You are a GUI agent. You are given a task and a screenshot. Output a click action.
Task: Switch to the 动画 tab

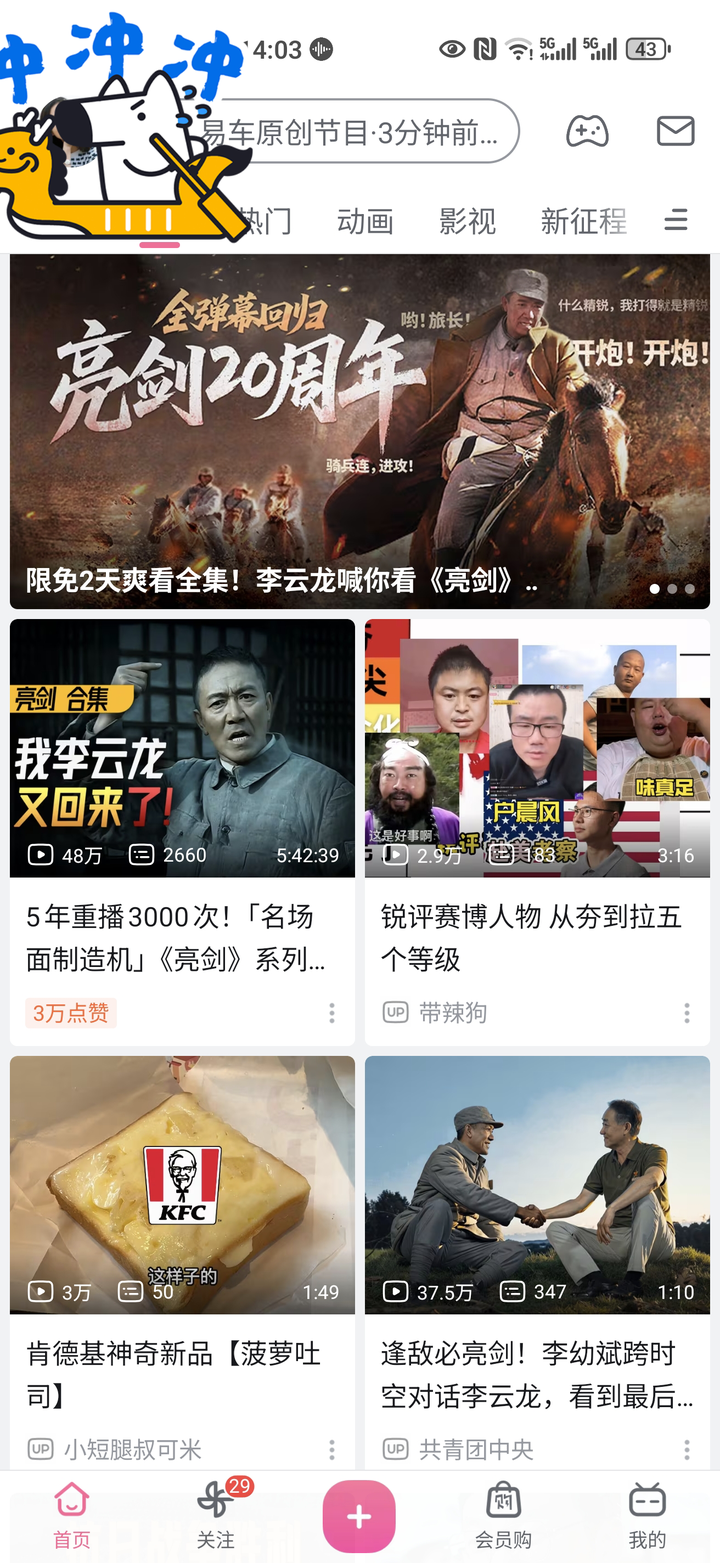point(365,221)
